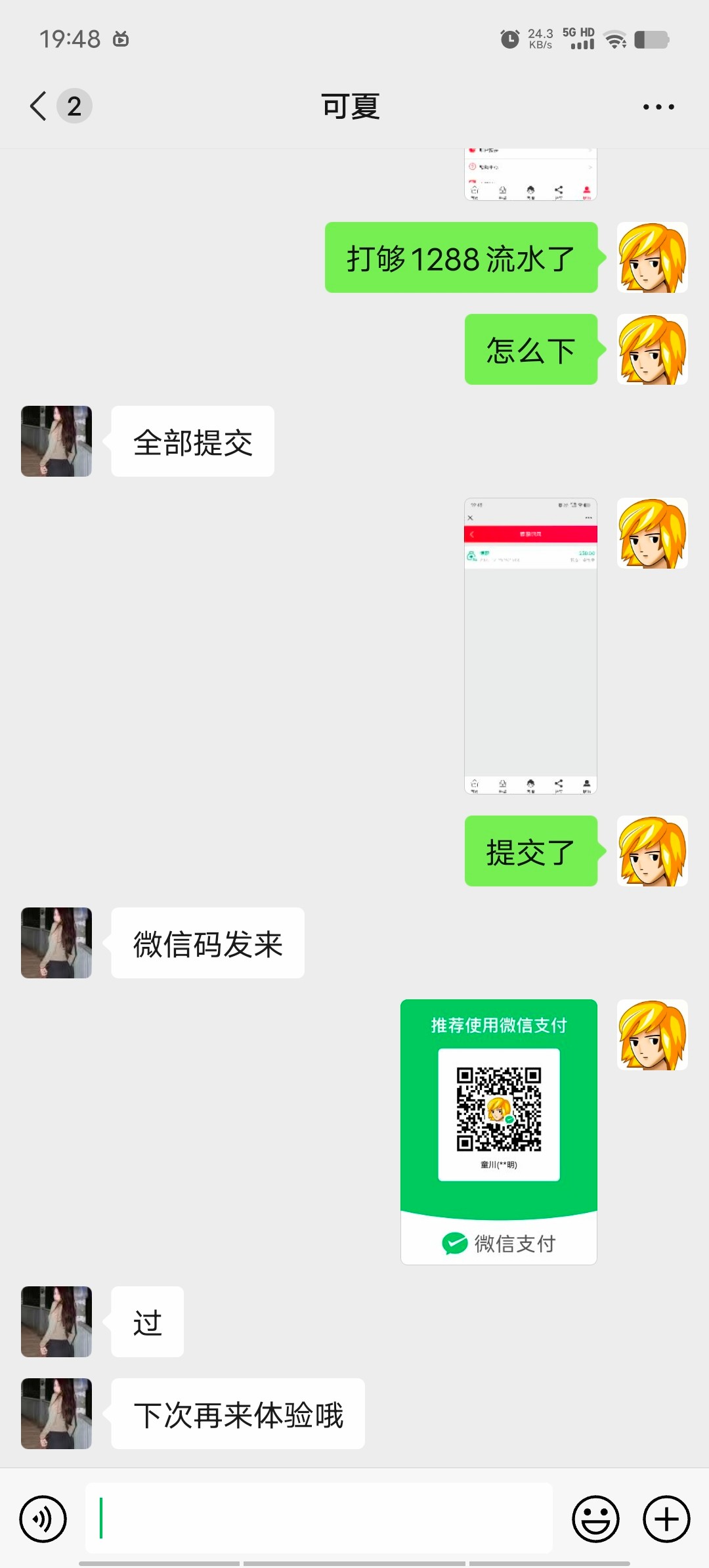Focus the message text field
The image size is (709, 1568).
click(x=318, y=1519)
